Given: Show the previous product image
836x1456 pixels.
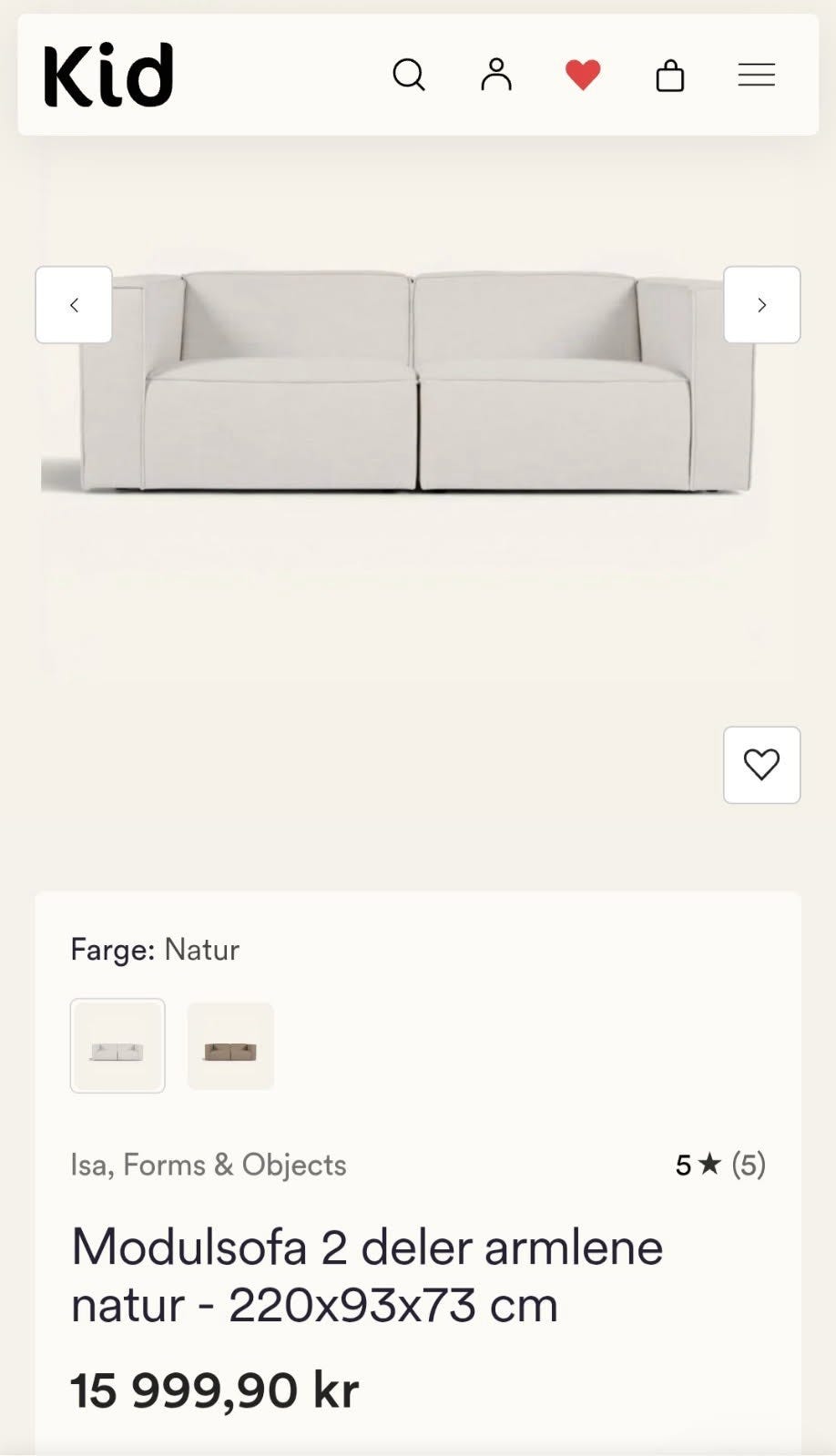Looking at the screenshot, I should point(74,305).
